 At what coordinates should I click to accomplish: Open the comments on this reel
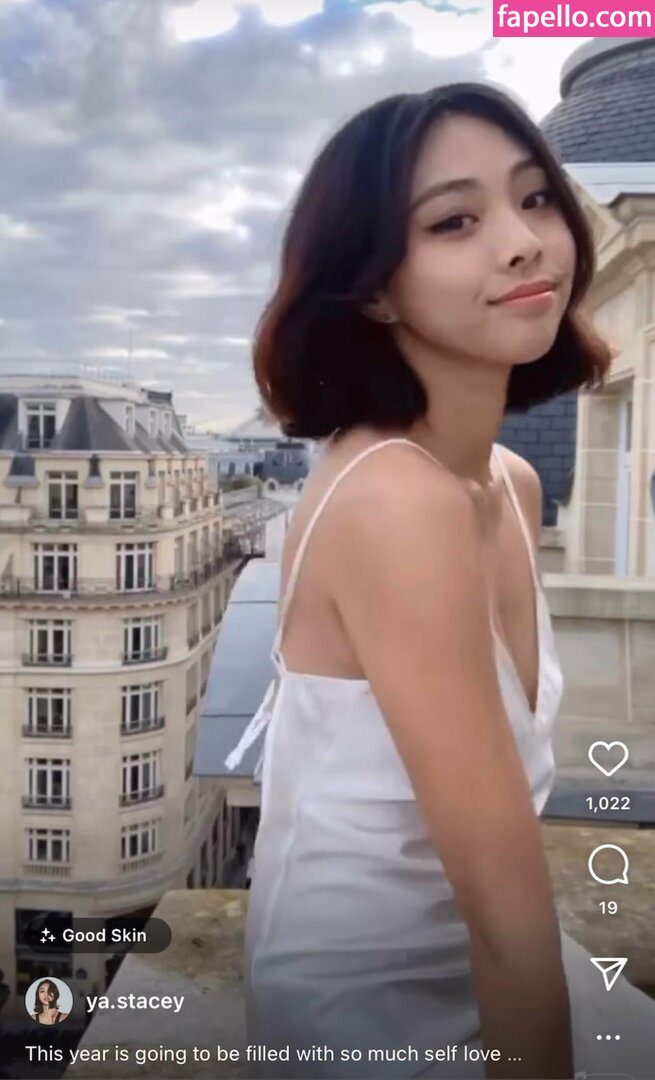[608, 864]
